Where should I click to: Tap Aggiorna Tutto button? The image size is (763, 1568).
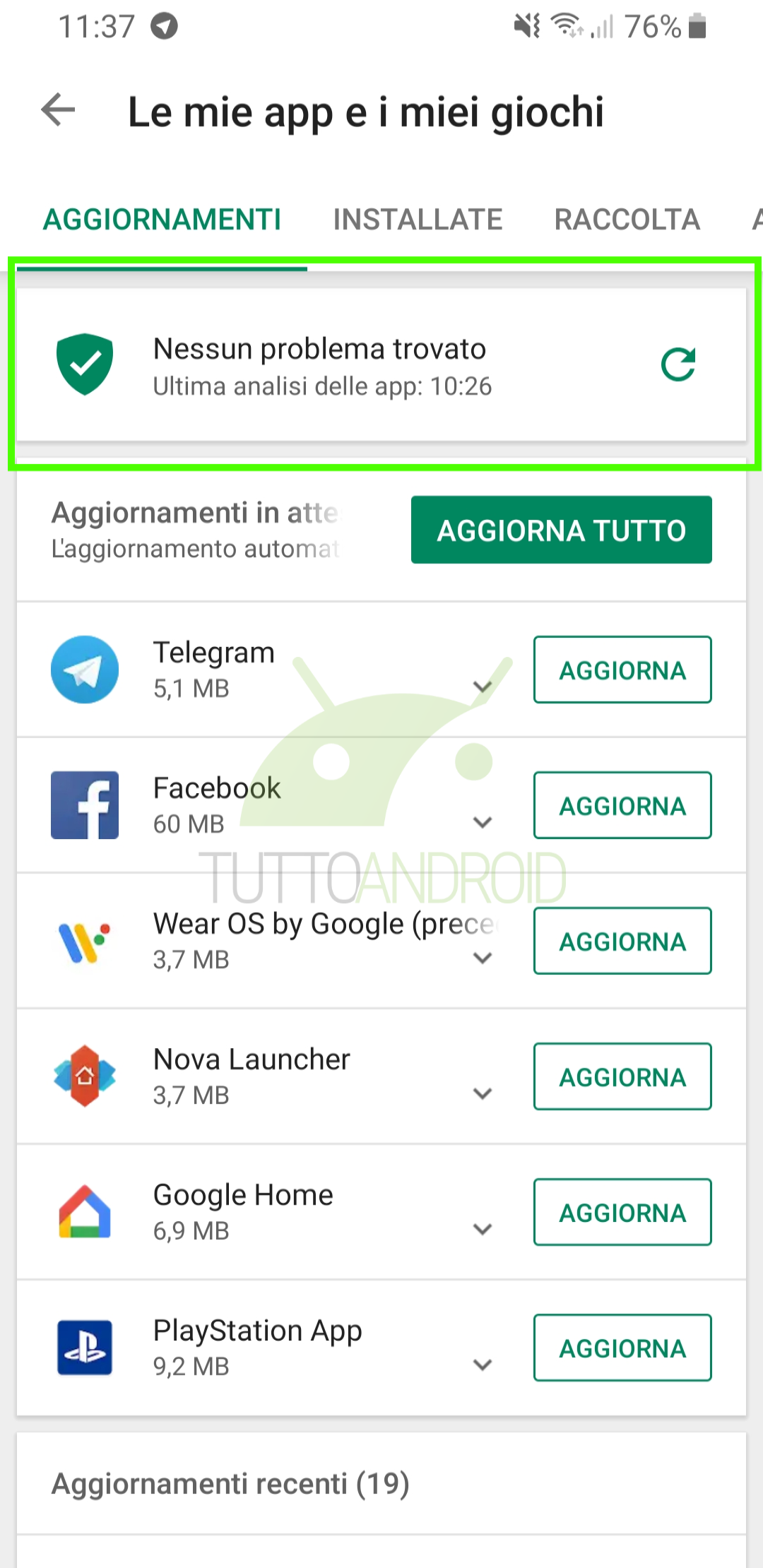pos(562,530)
